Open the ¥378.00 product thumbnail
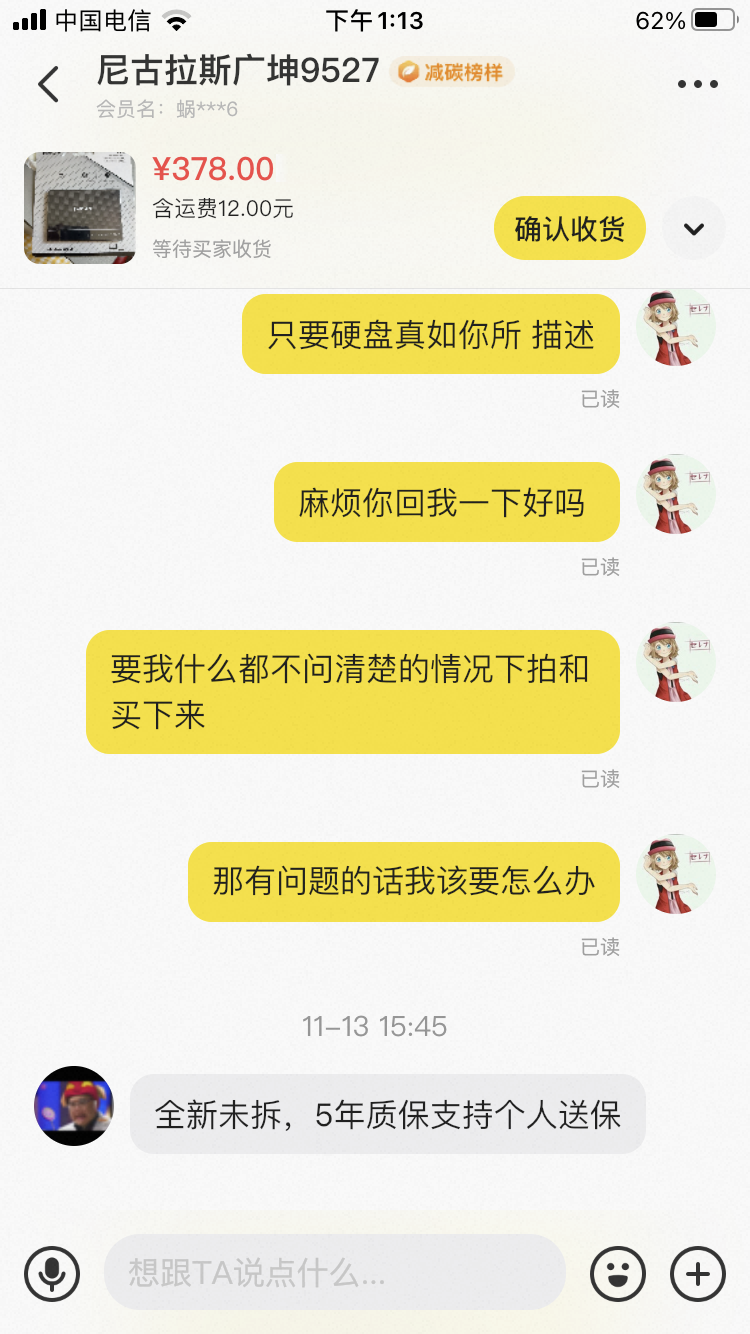Screen dimensions: 750x1334 [x=80, y=207]
